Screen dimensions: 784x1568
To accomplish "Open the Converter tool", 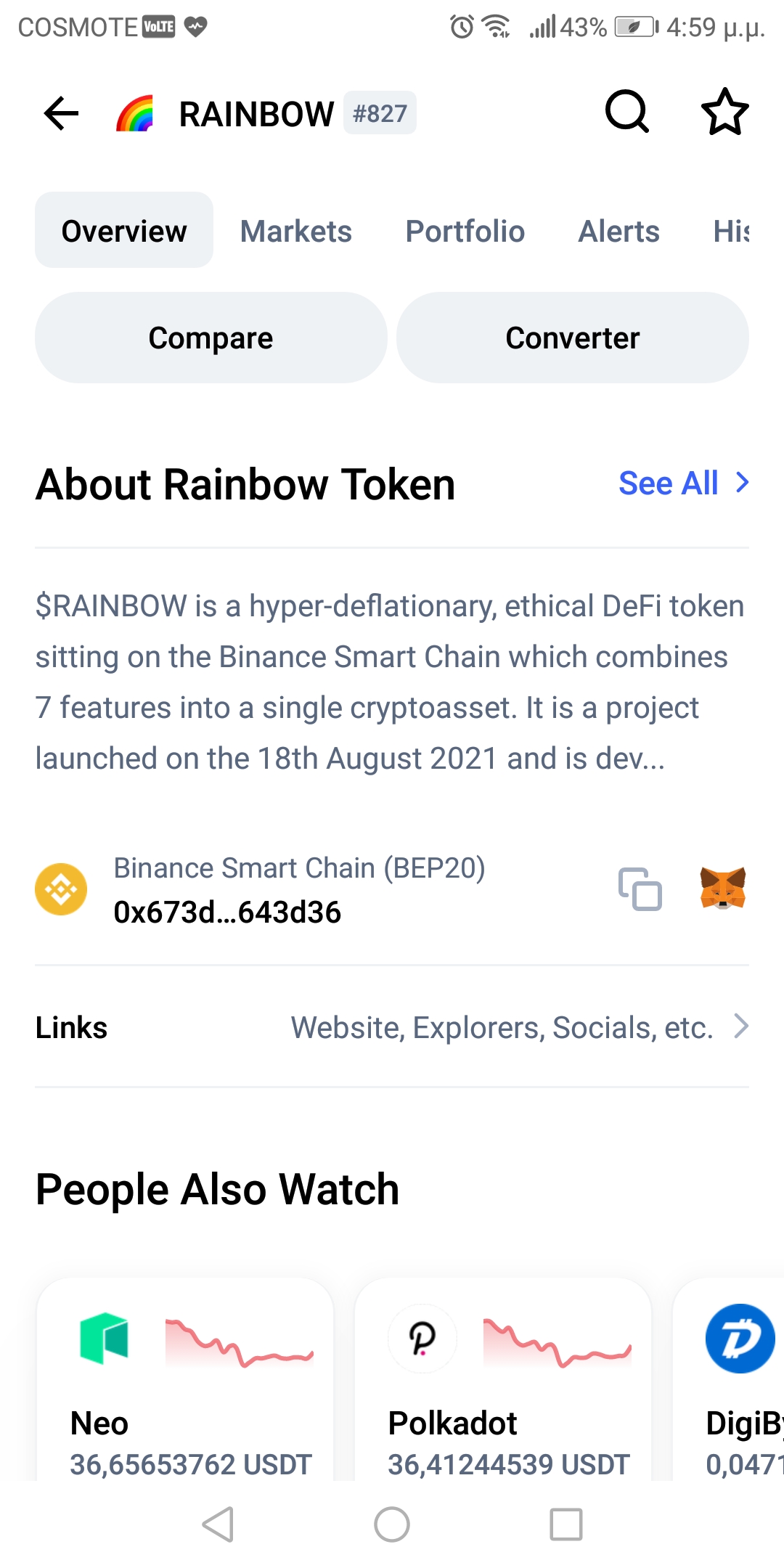I will coord(573,338).
